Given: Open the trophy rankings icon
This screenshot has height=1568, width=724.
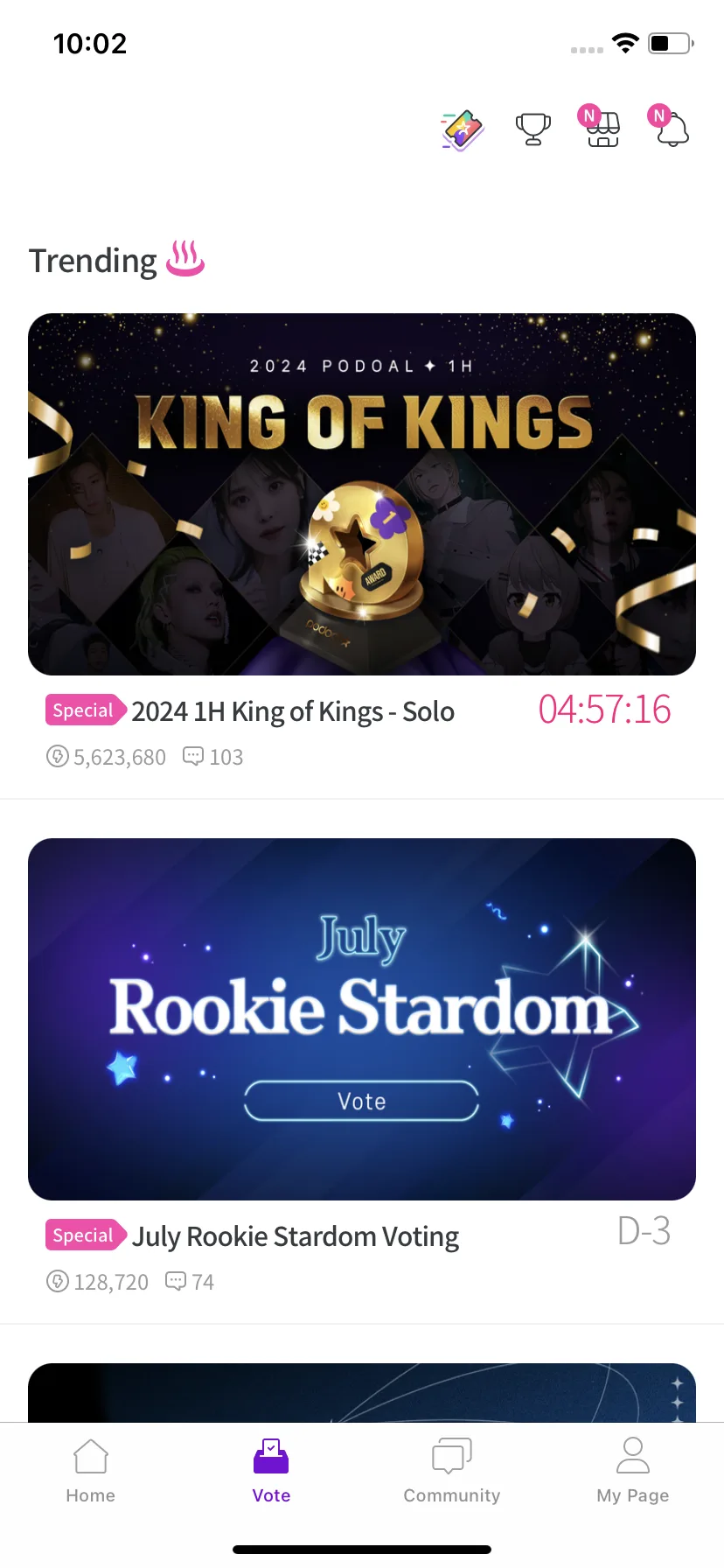Looking at the screenshot, I should [x=533, y=129].
